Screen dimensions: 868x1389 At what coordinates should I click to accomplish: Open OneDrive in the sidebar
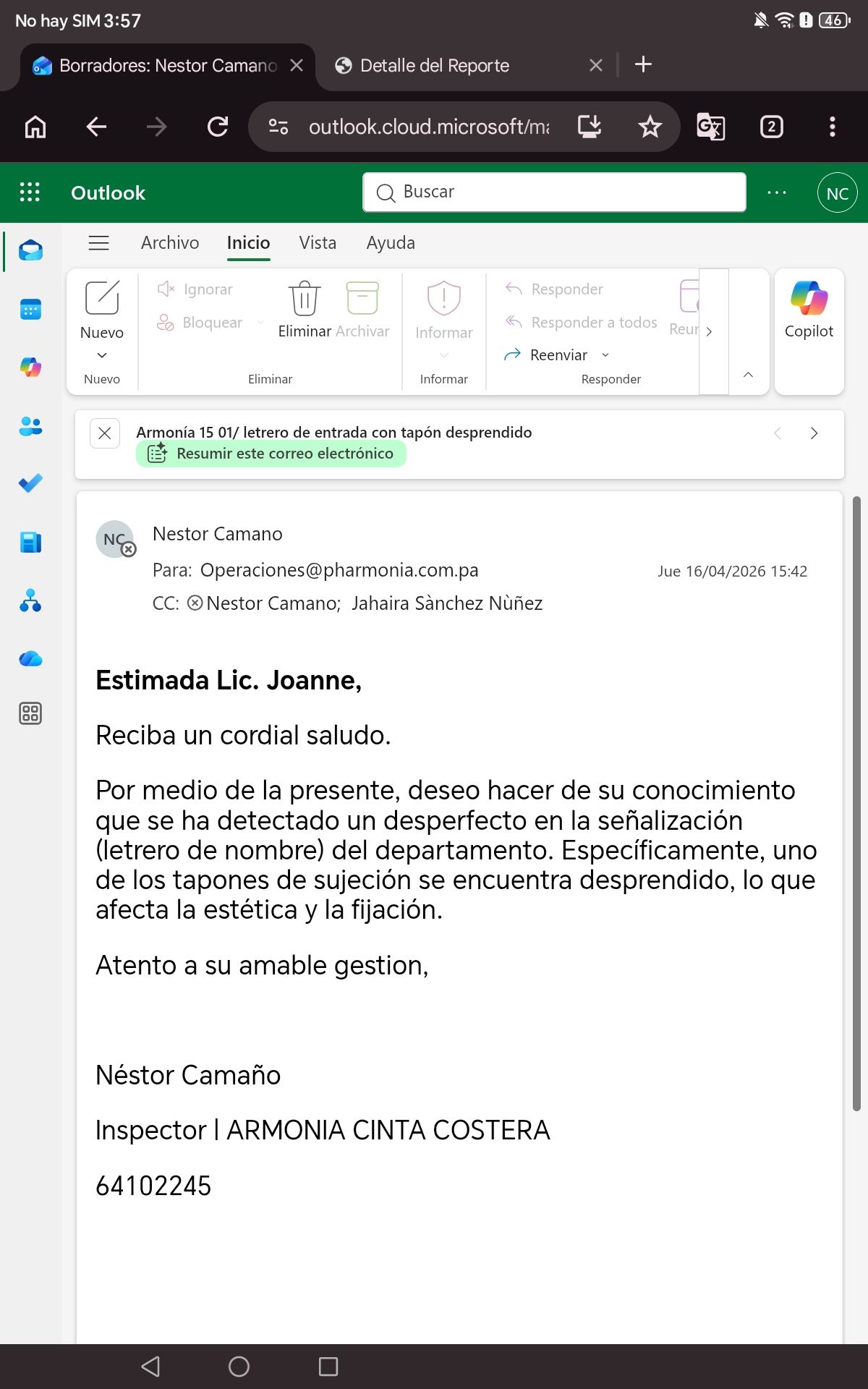(x=30, y=658)
